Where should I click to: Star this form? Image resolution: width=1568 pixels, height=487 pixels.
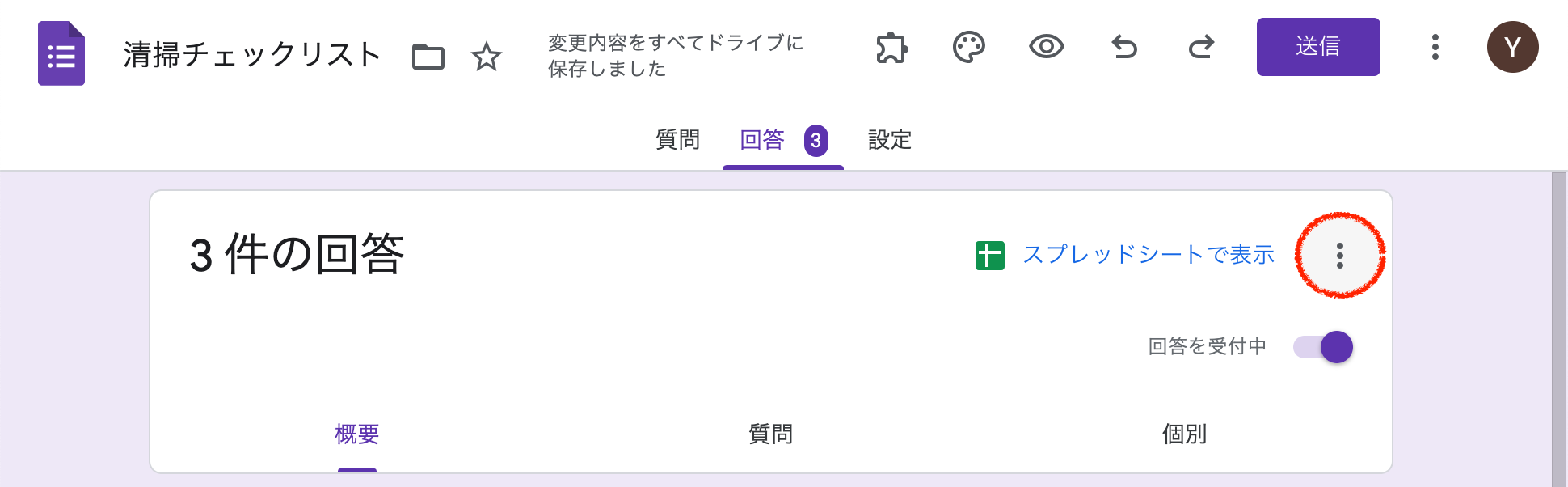tap(486, 57)
